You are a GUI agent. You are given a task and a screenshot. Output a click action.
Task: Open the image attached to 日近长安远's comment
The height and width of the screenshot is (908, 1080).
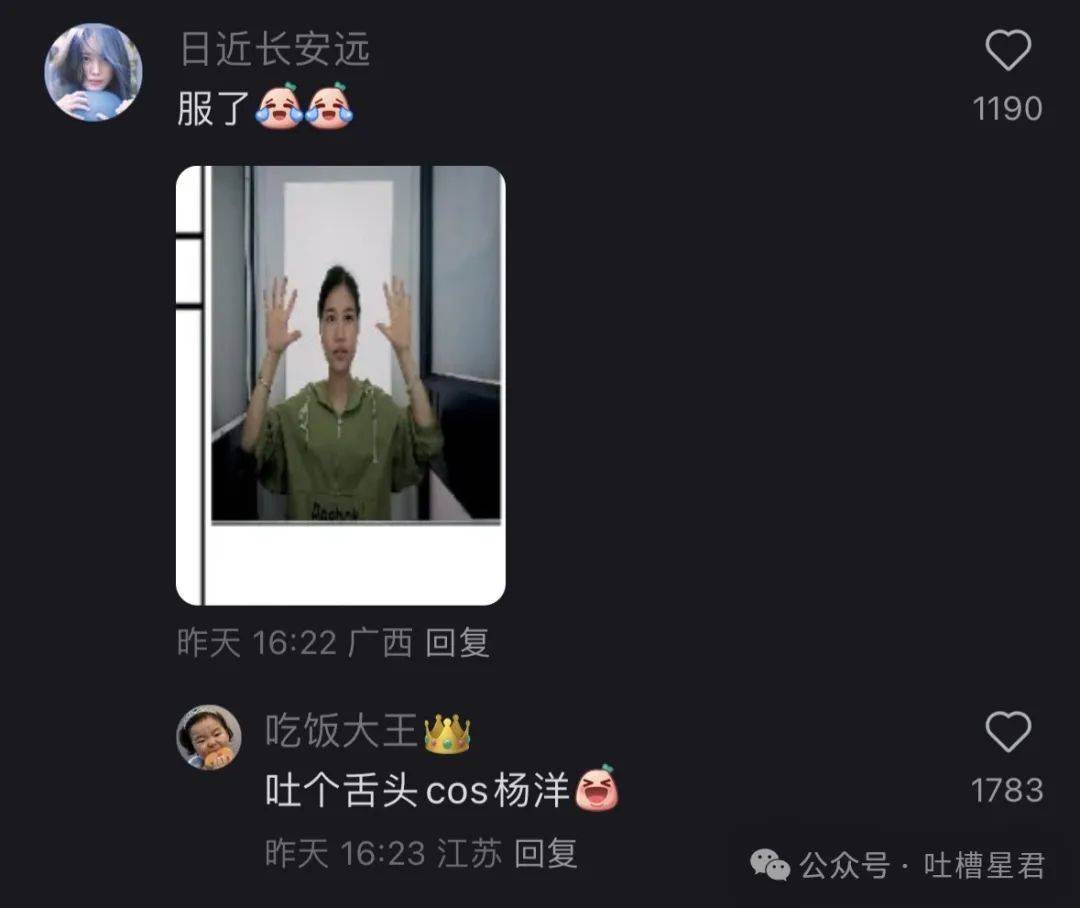340,385
